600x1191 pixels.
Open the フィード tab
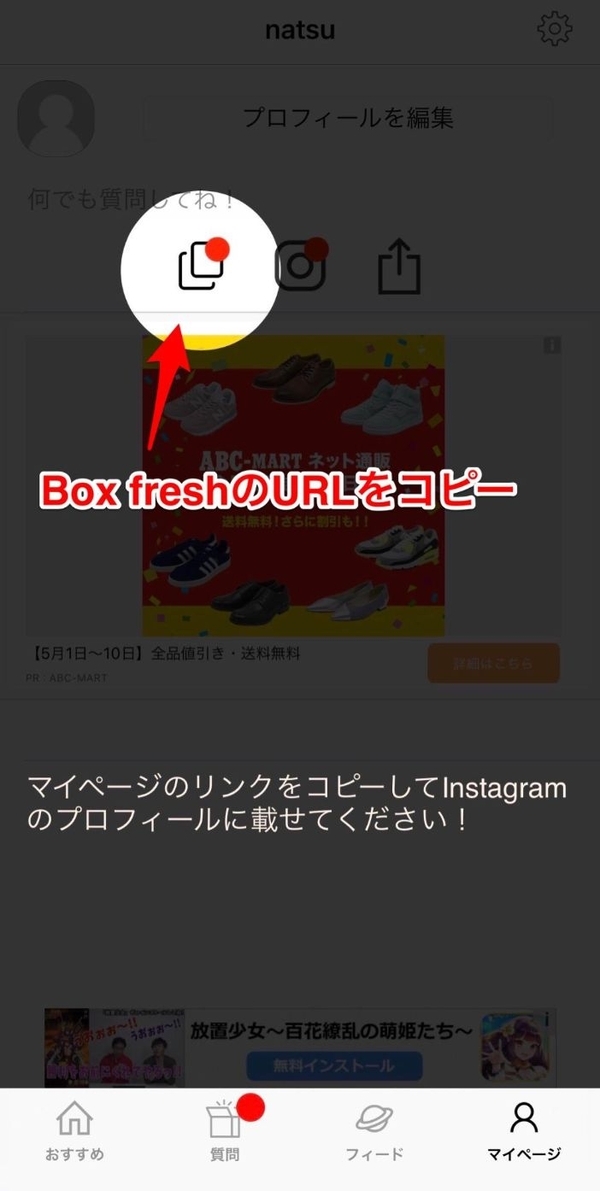point(375,1132)
